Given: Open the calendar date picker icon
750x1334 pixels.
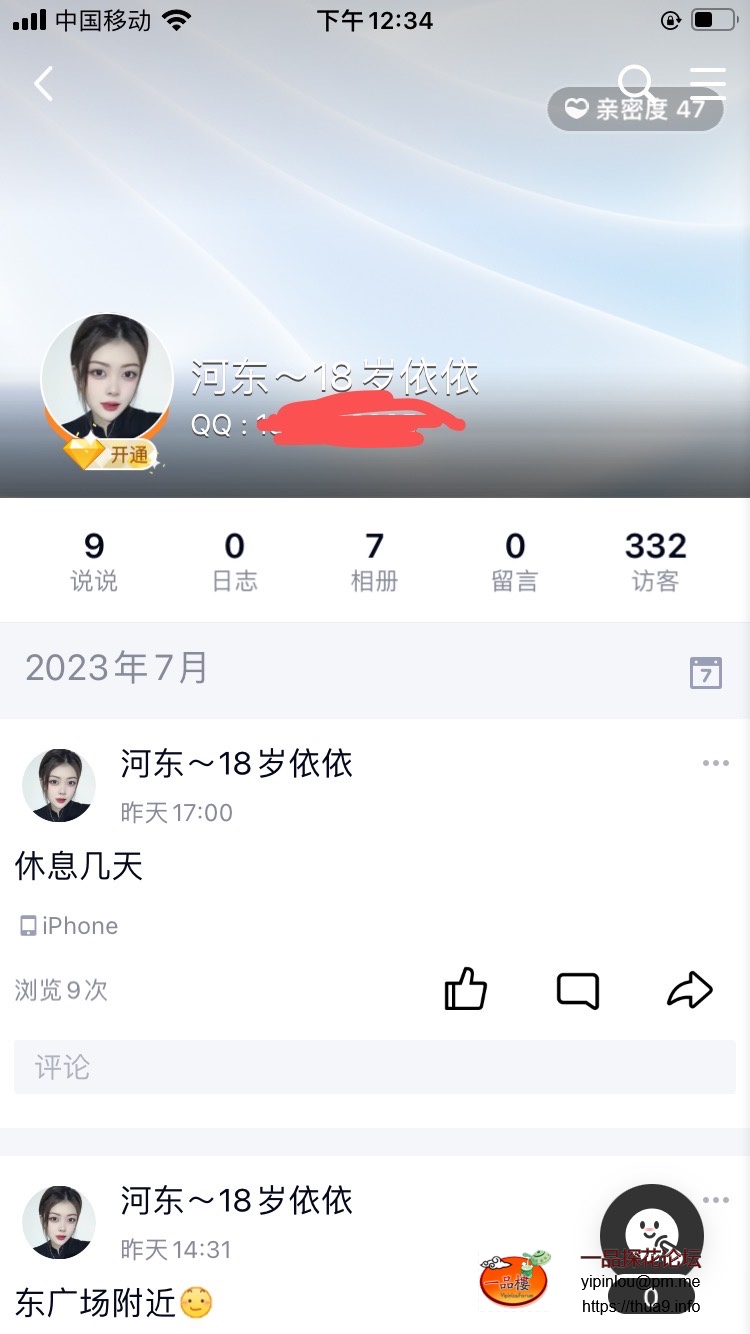Looking at the screenshot, I should pos(706,672).
